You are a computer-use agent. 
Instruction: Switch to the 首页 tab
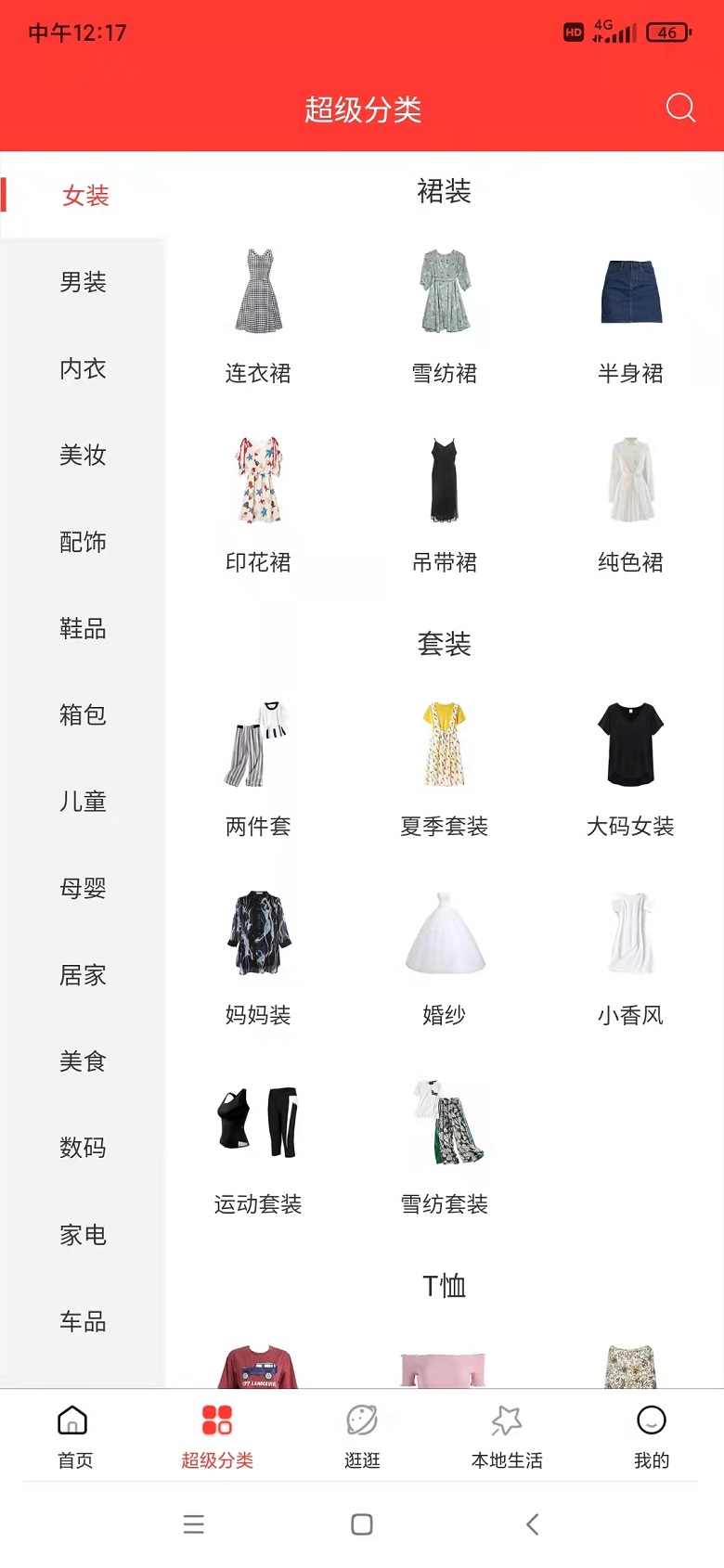point(73,1434)
